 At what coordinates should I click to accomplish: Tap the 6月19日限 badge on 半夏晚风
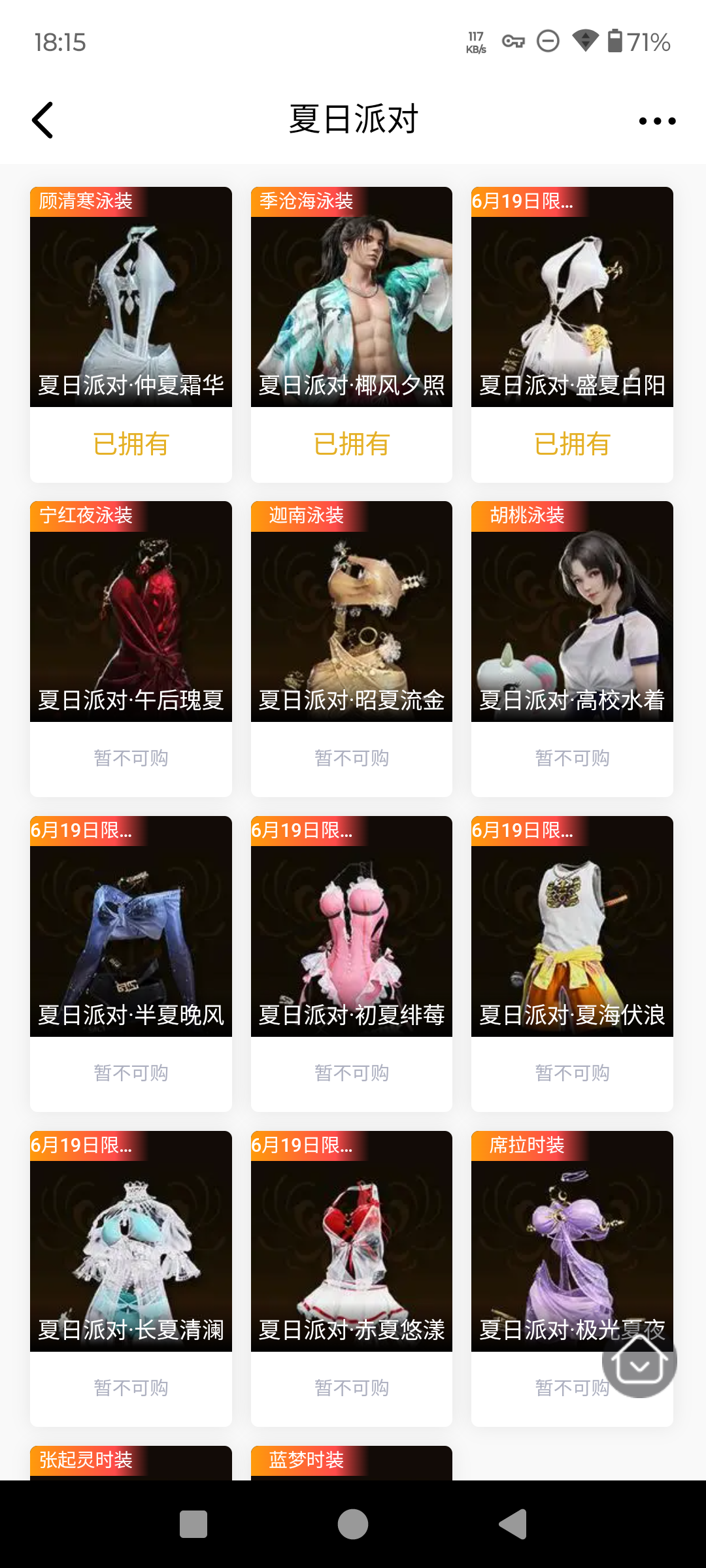[x=82, y=832]
